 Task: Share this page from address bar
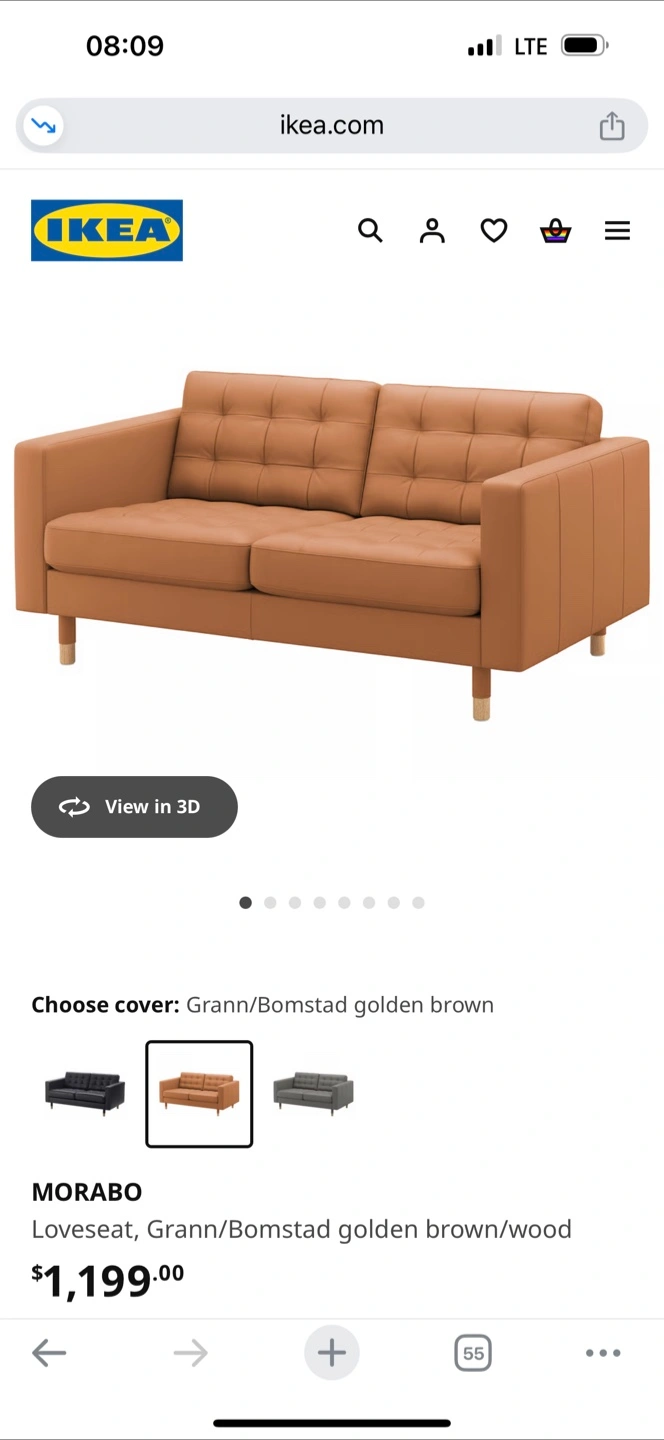612,125
